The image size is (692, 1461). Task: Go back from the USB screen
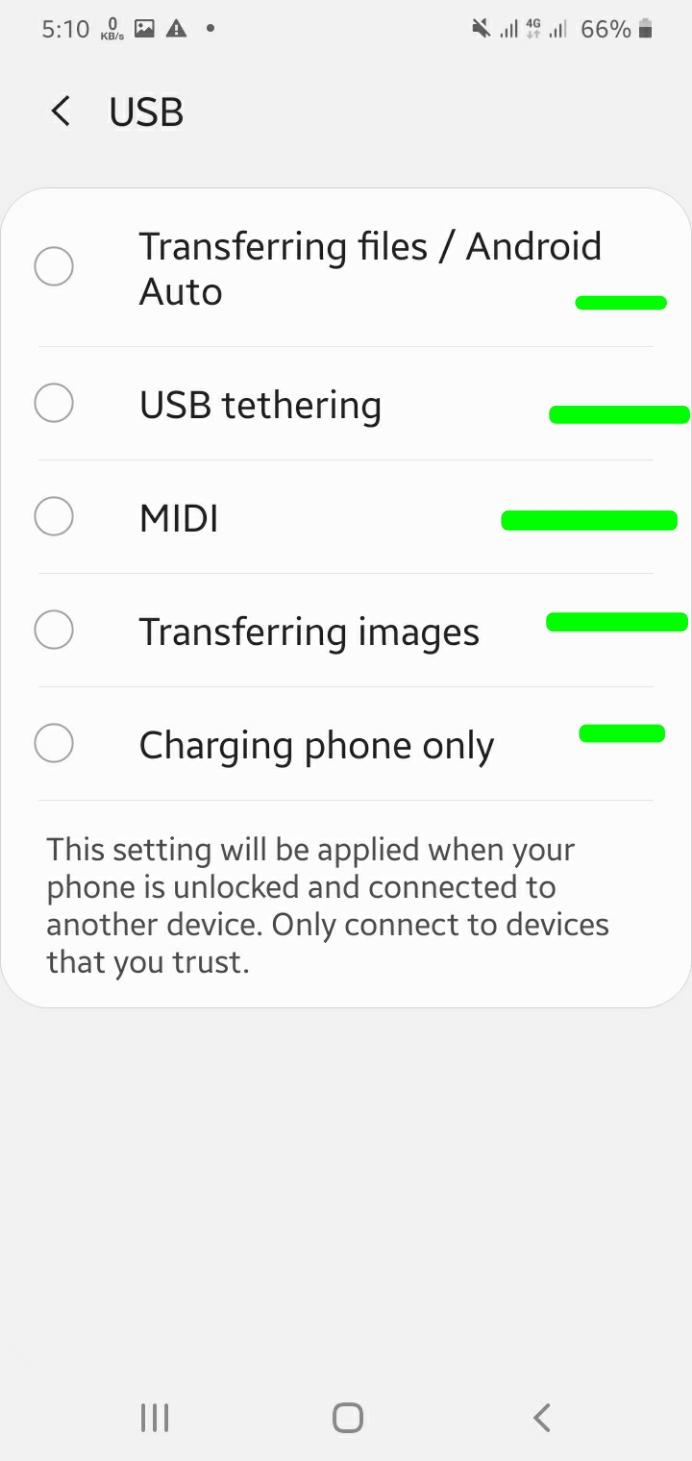(61, 111)
